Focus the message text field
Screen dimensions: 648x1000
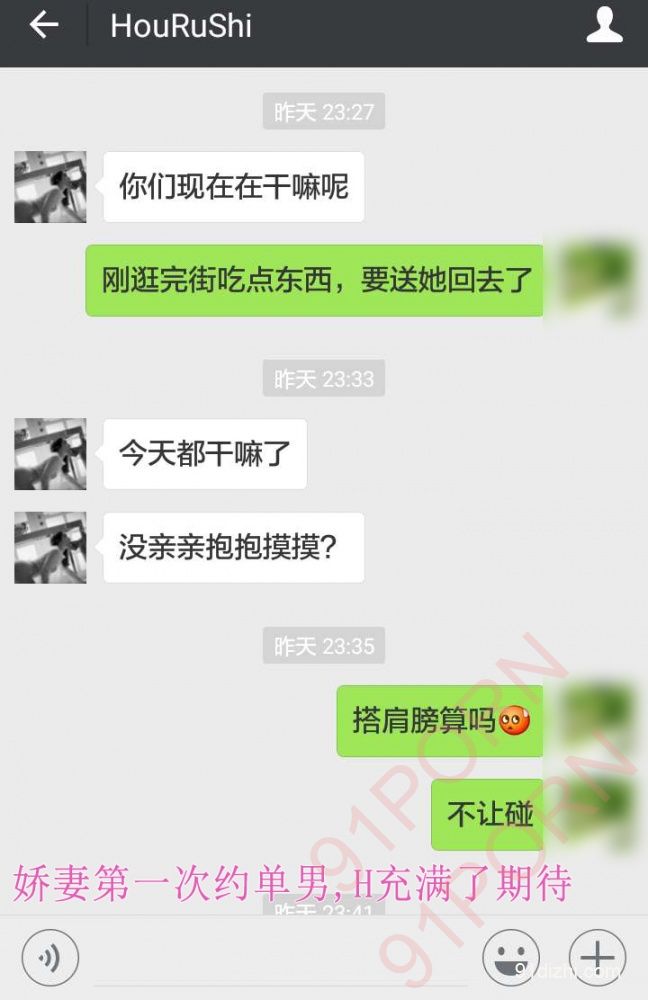(280, 959)
